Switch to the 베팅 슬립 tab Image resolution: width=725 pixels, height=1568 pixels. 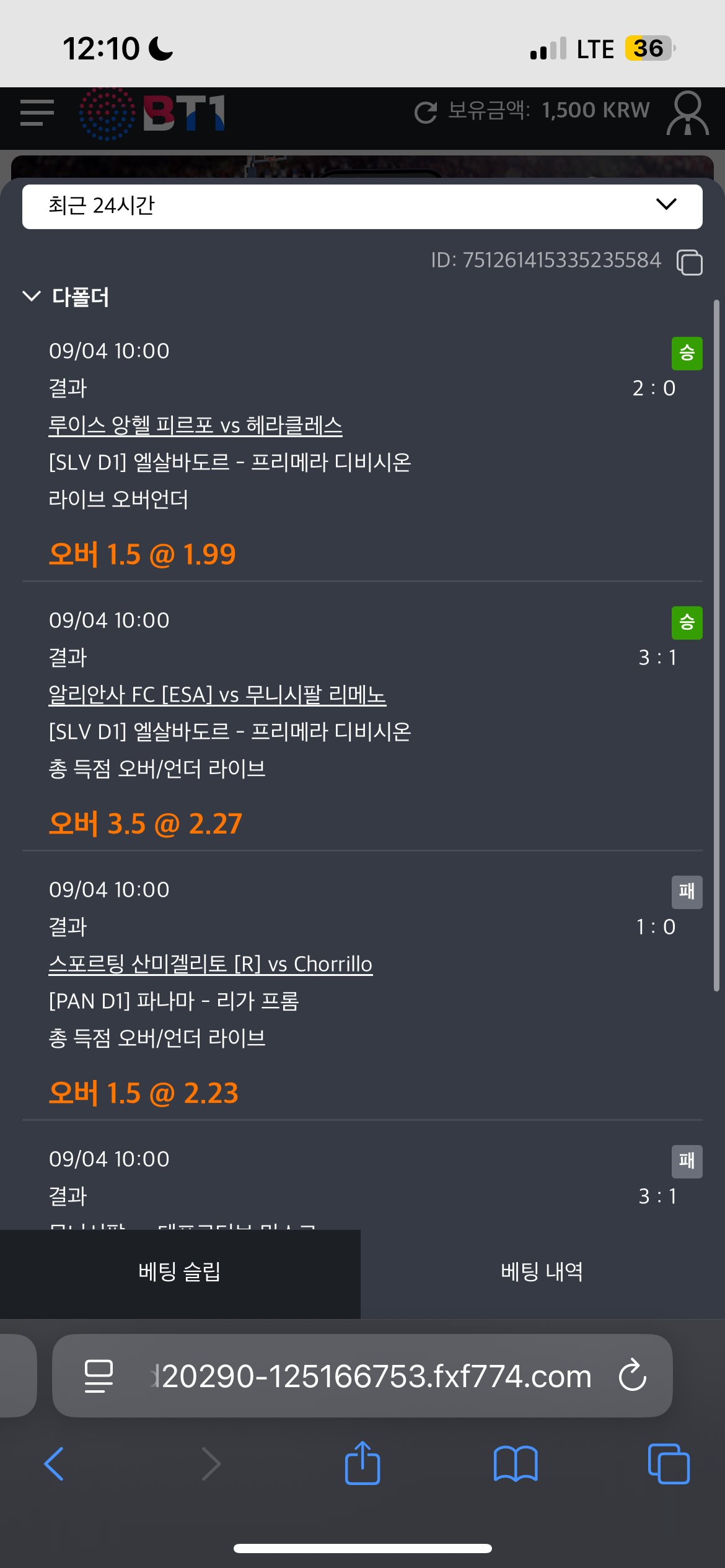(180, 1272)
